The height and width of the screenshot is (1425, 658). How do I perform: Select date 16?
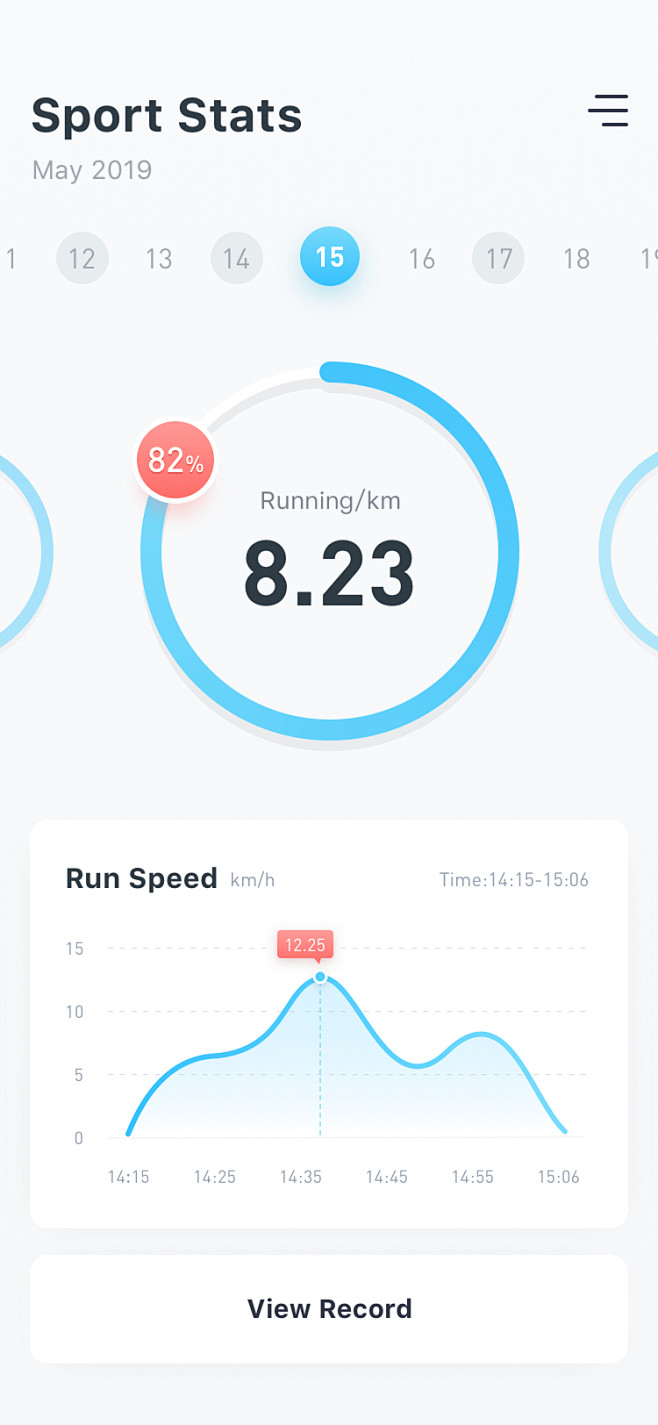pos(422,259)
